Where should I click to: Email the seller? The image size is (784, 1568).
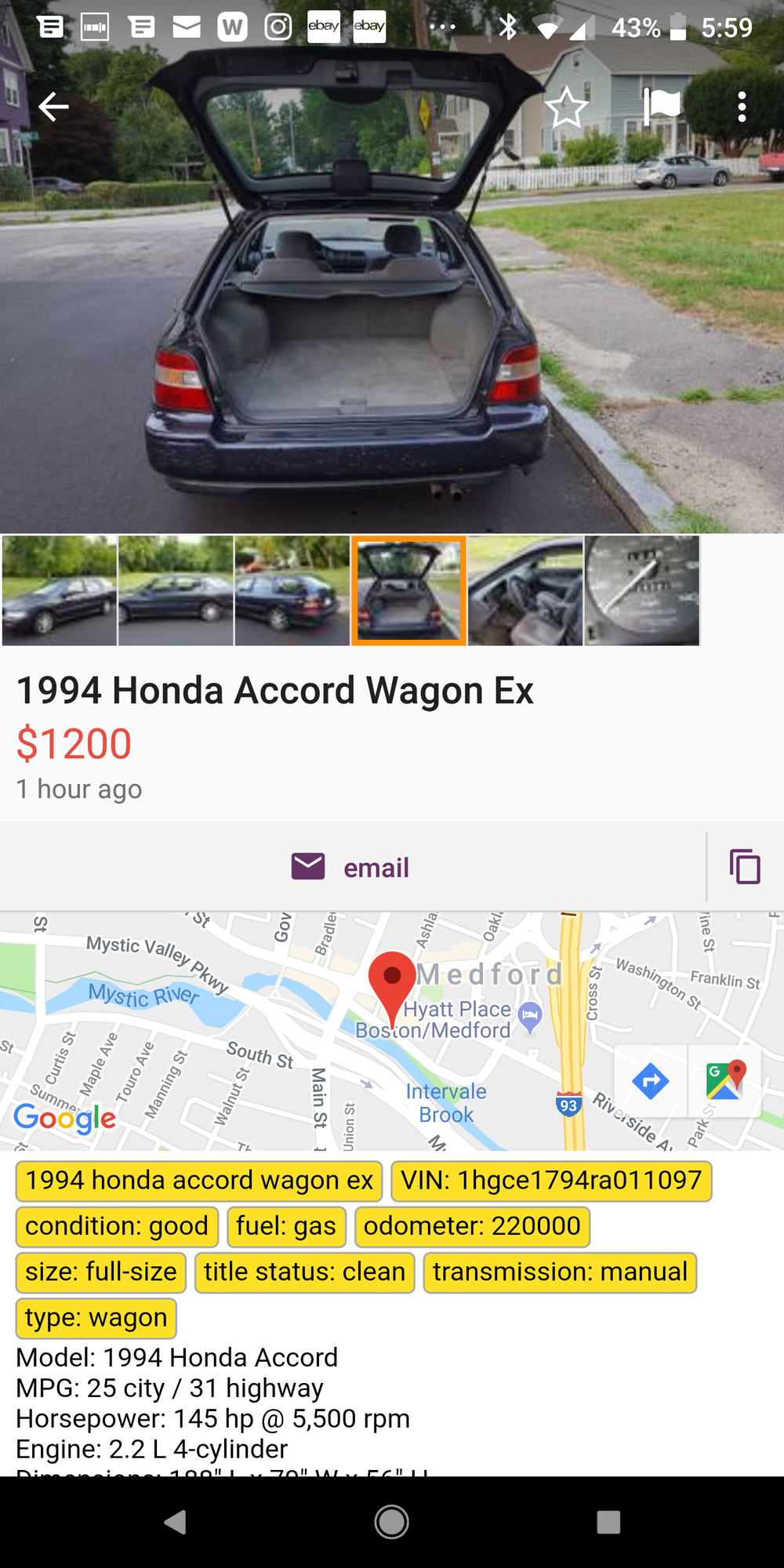(351, 867)
